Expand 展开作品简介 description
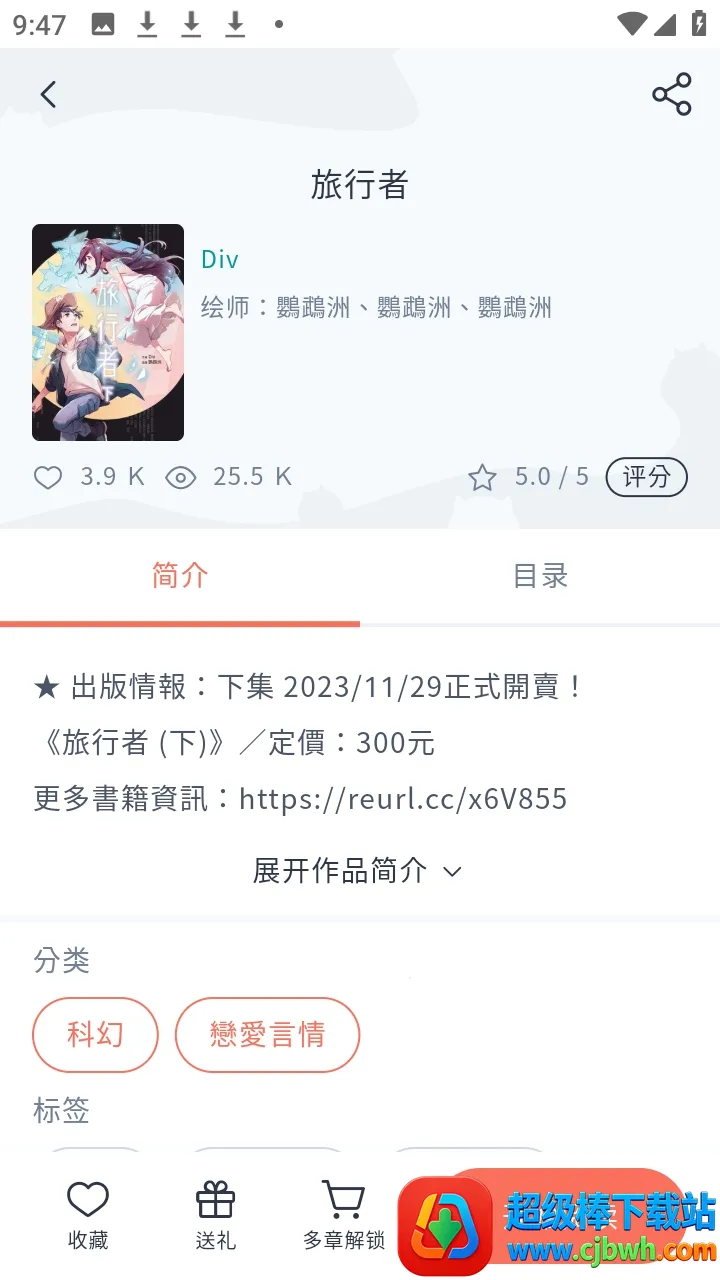 357,871
